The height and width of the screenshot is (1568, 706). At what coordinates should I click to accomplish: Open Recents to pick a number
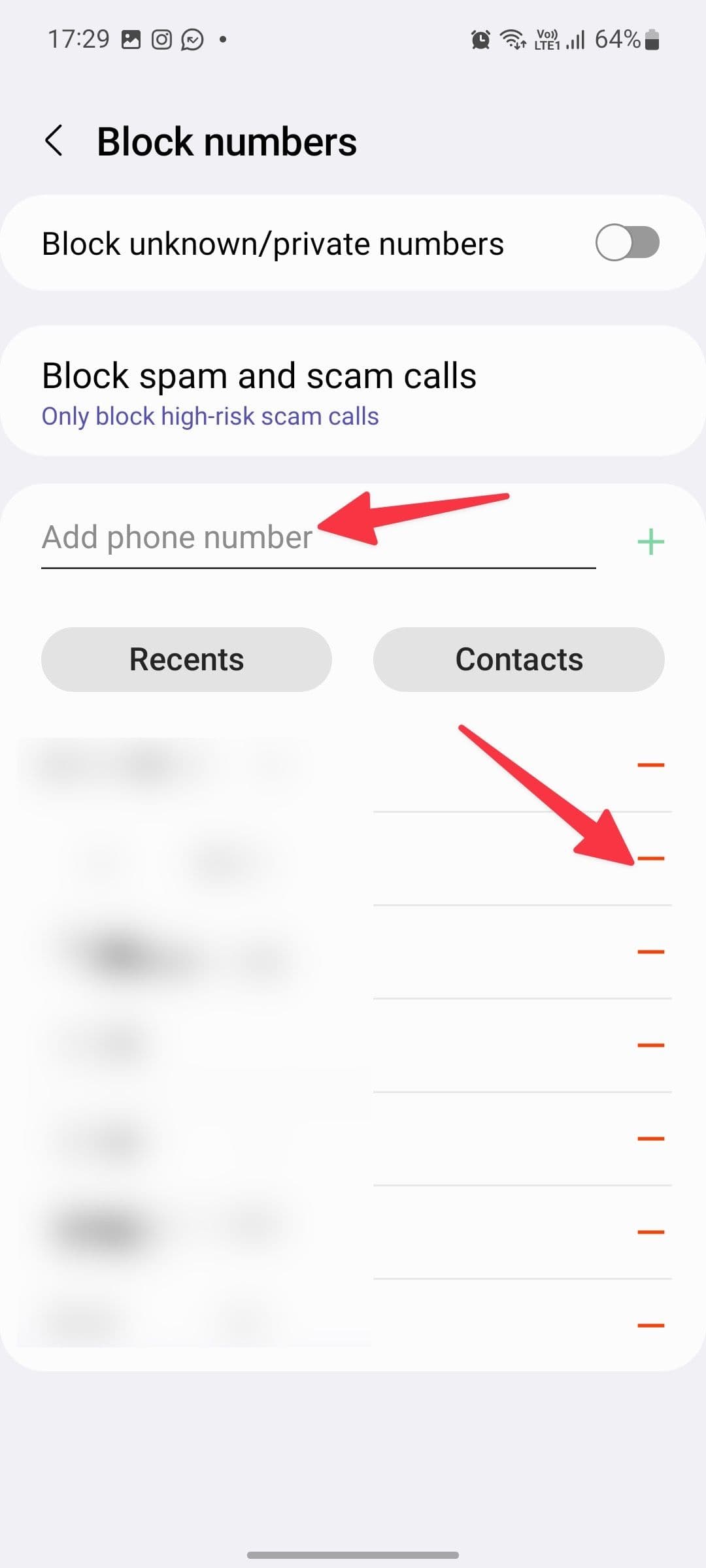pos(186,659)
